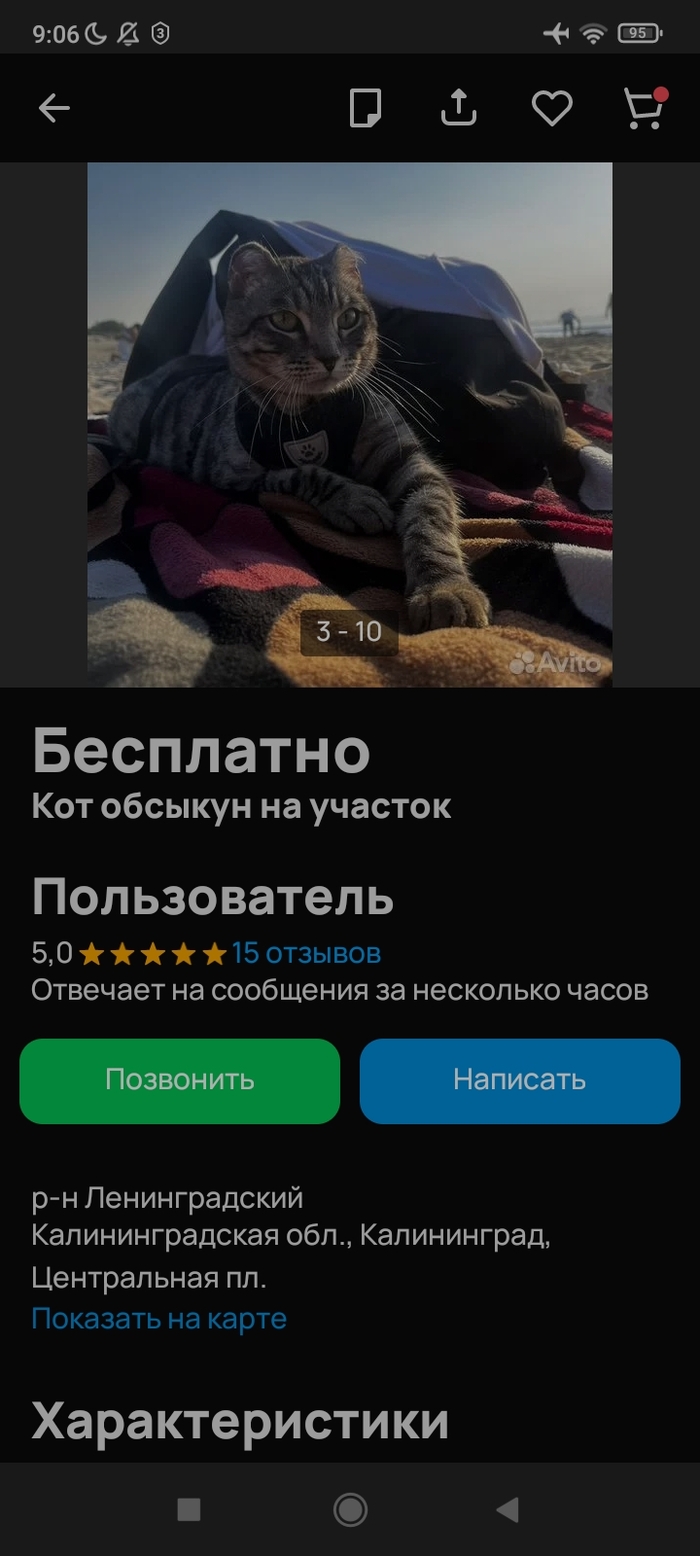Open recent apps via square button

[189, 1509]
